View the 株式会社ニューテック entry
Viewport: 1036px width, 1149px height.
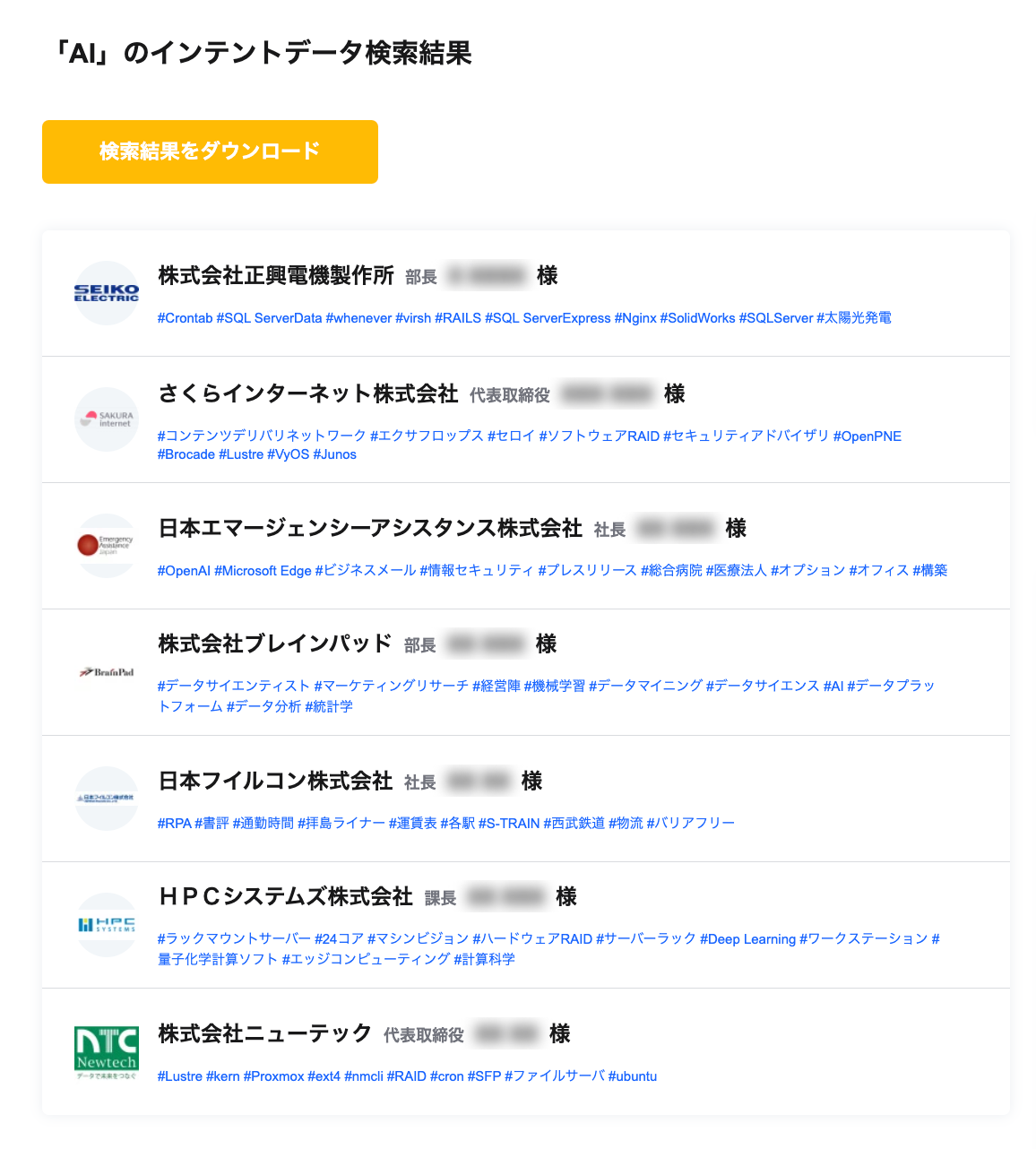point(264,1034)
